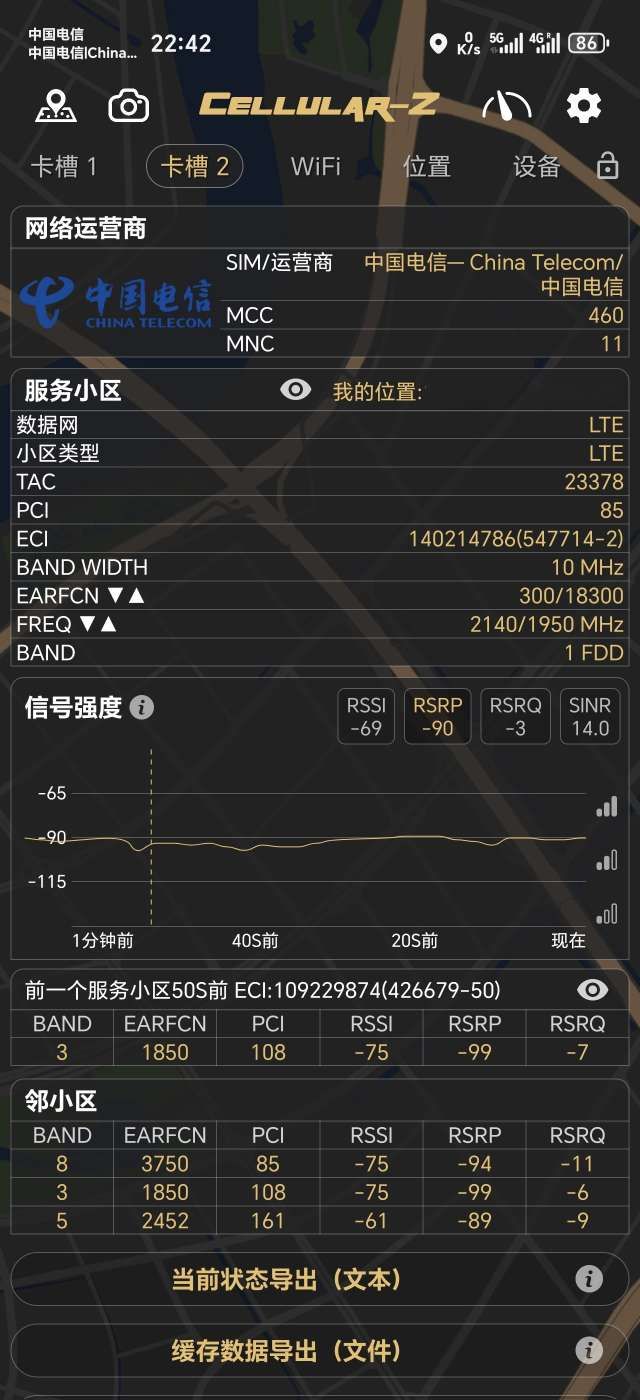Tap the lock icon beside 设备

[607, 166]
